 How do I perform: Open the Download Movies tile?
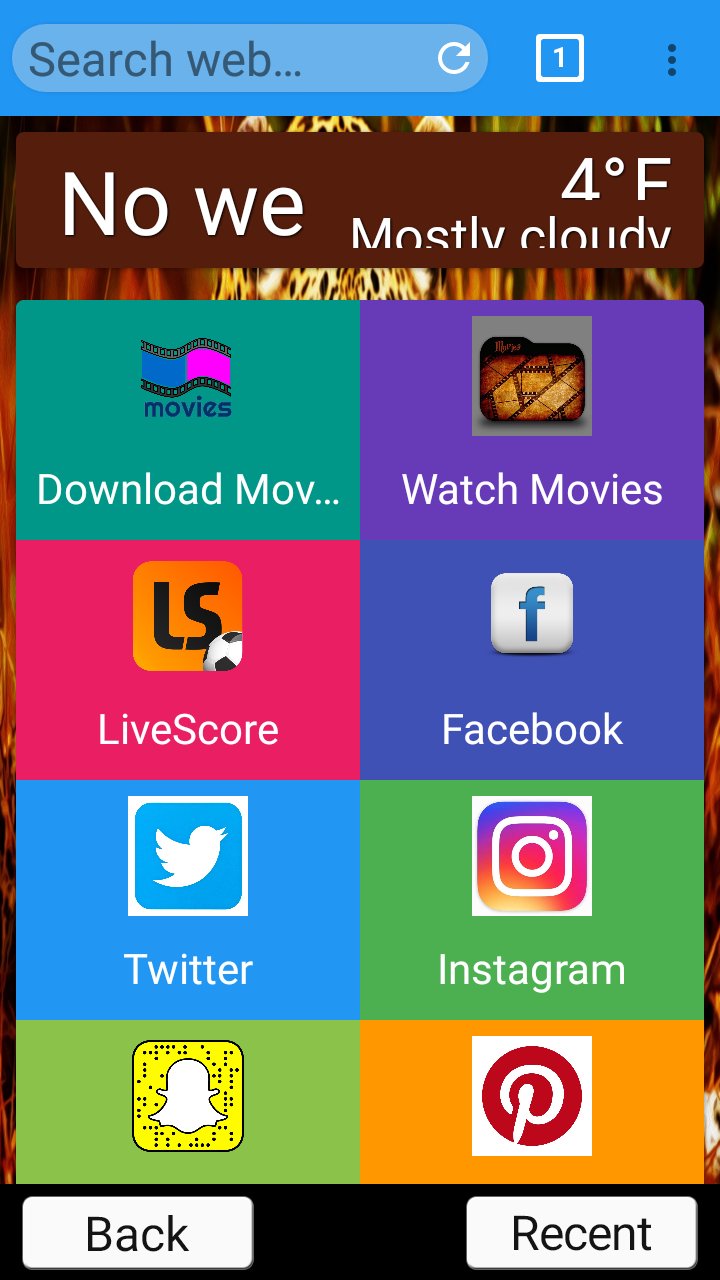[x=188, y=420]
